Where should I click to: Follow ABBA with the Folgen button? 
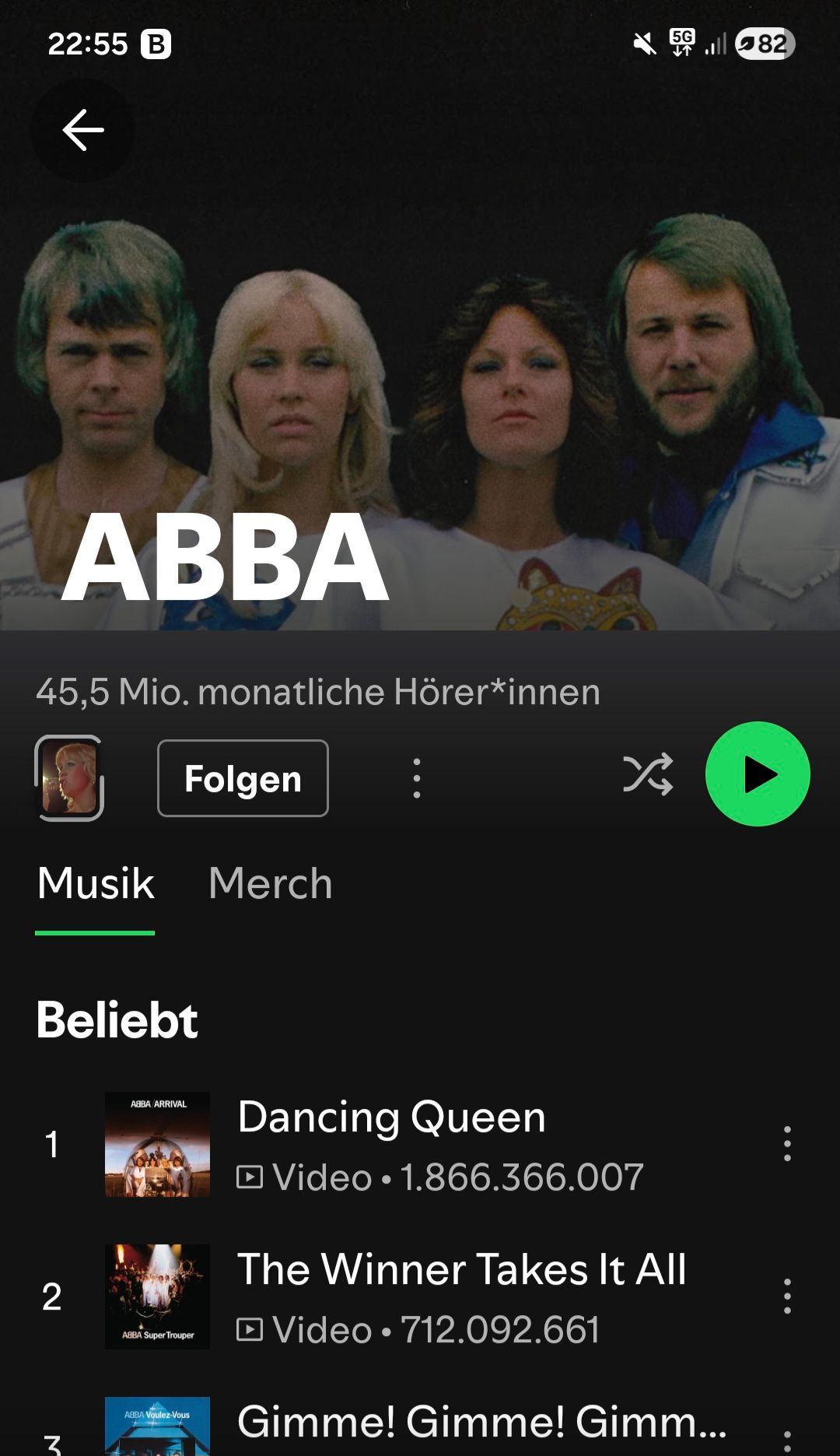click(x=243, y=778)
